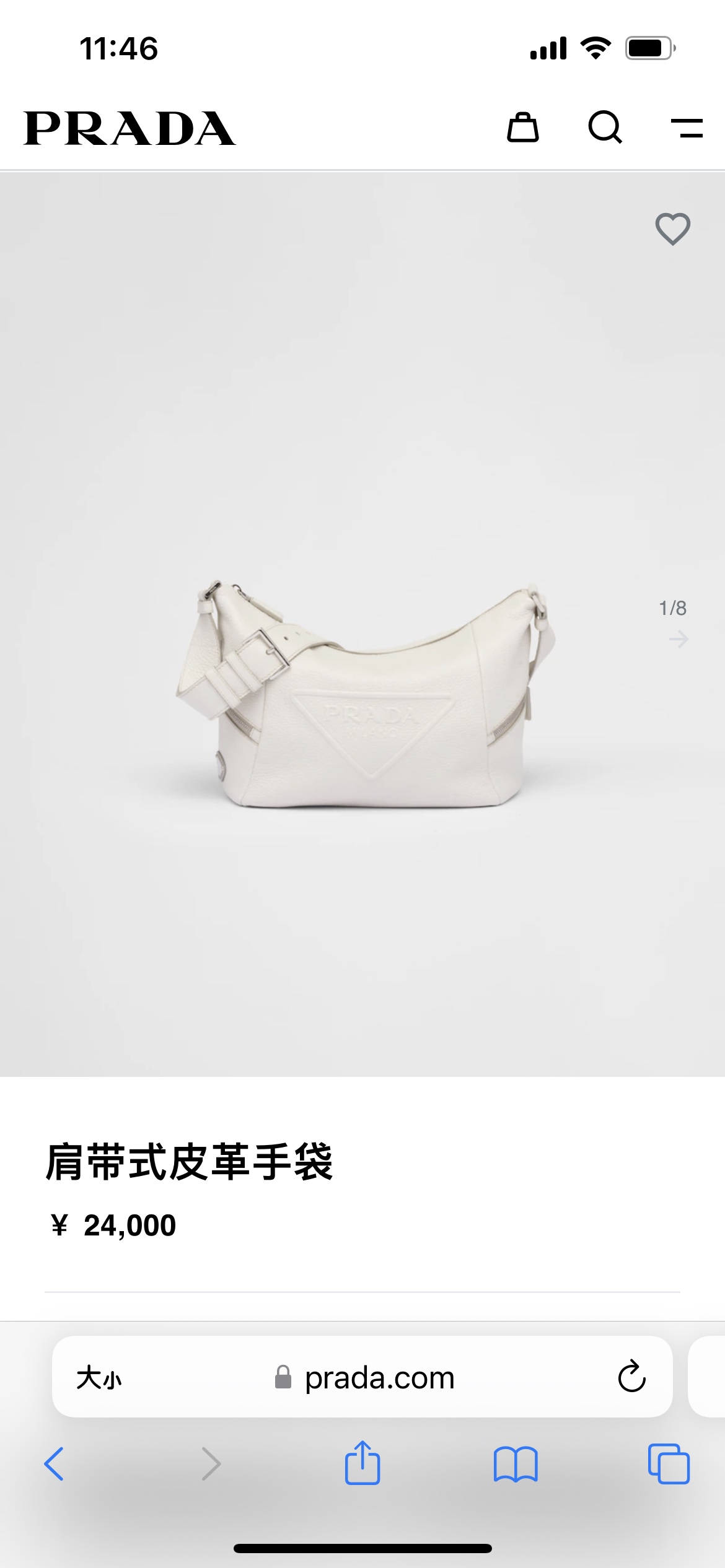The image size is (725, 1568).
Task: Open the hamburger menu
Action: [687, 128]
